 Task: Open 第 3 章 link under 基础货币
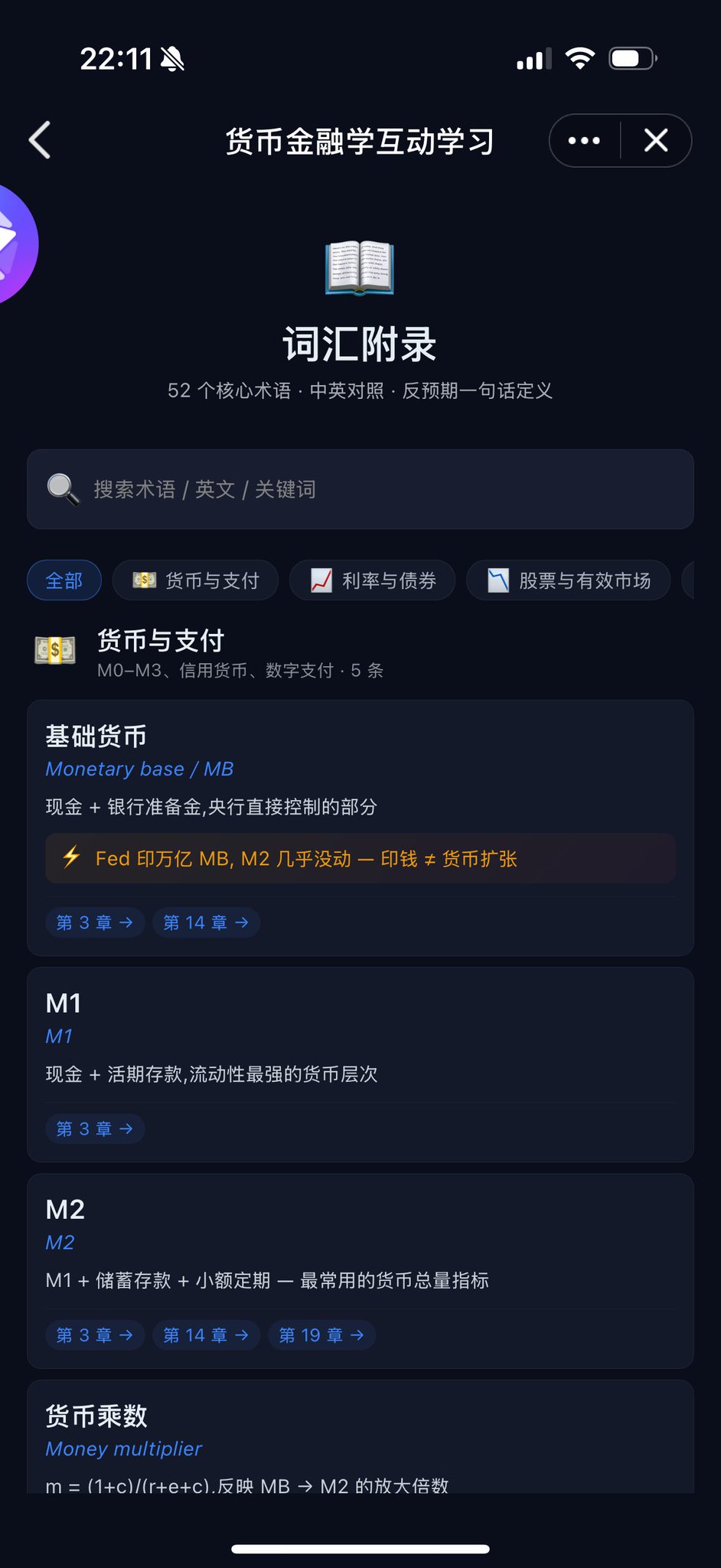[95, 923]
